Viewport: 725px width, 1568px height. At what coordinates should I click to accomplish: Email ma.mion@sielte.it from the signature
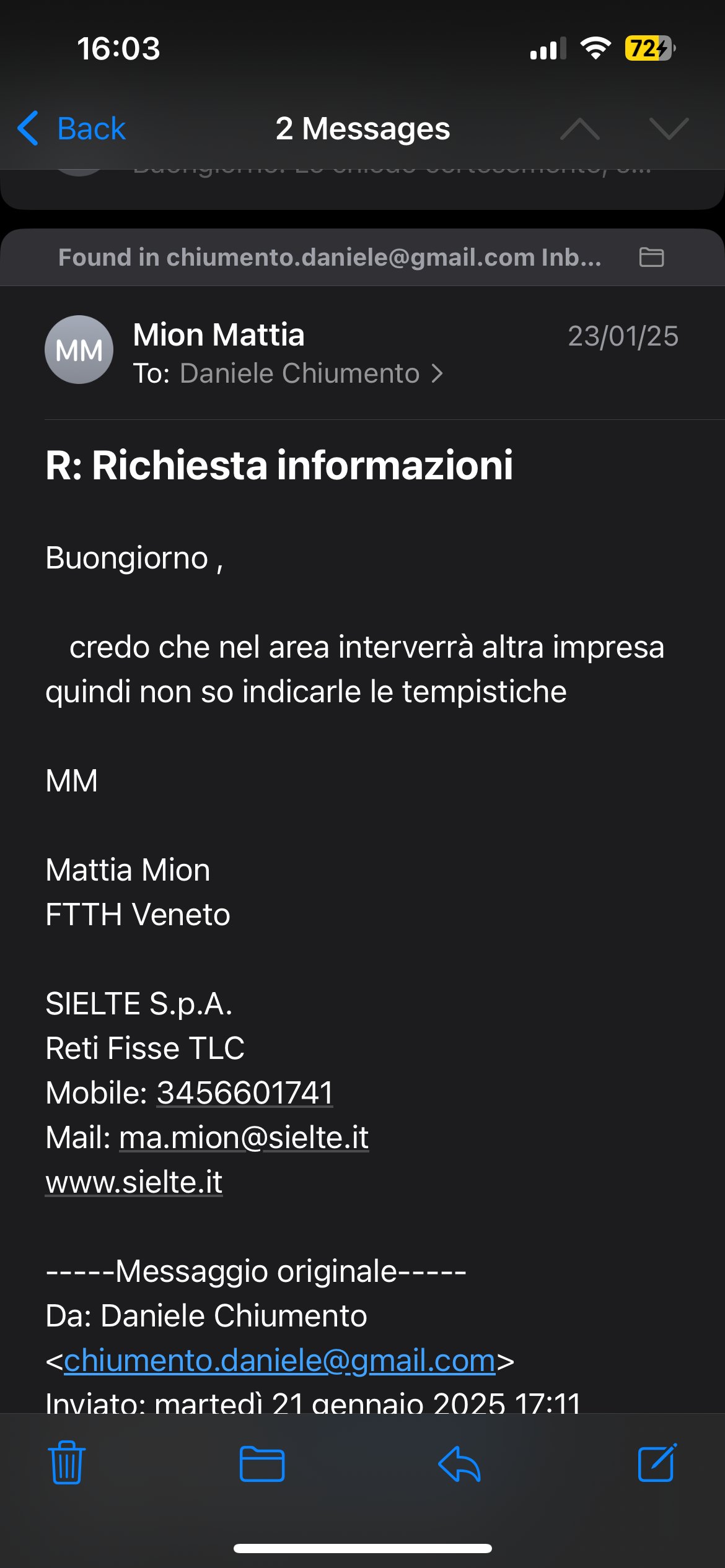point(244,1138)
